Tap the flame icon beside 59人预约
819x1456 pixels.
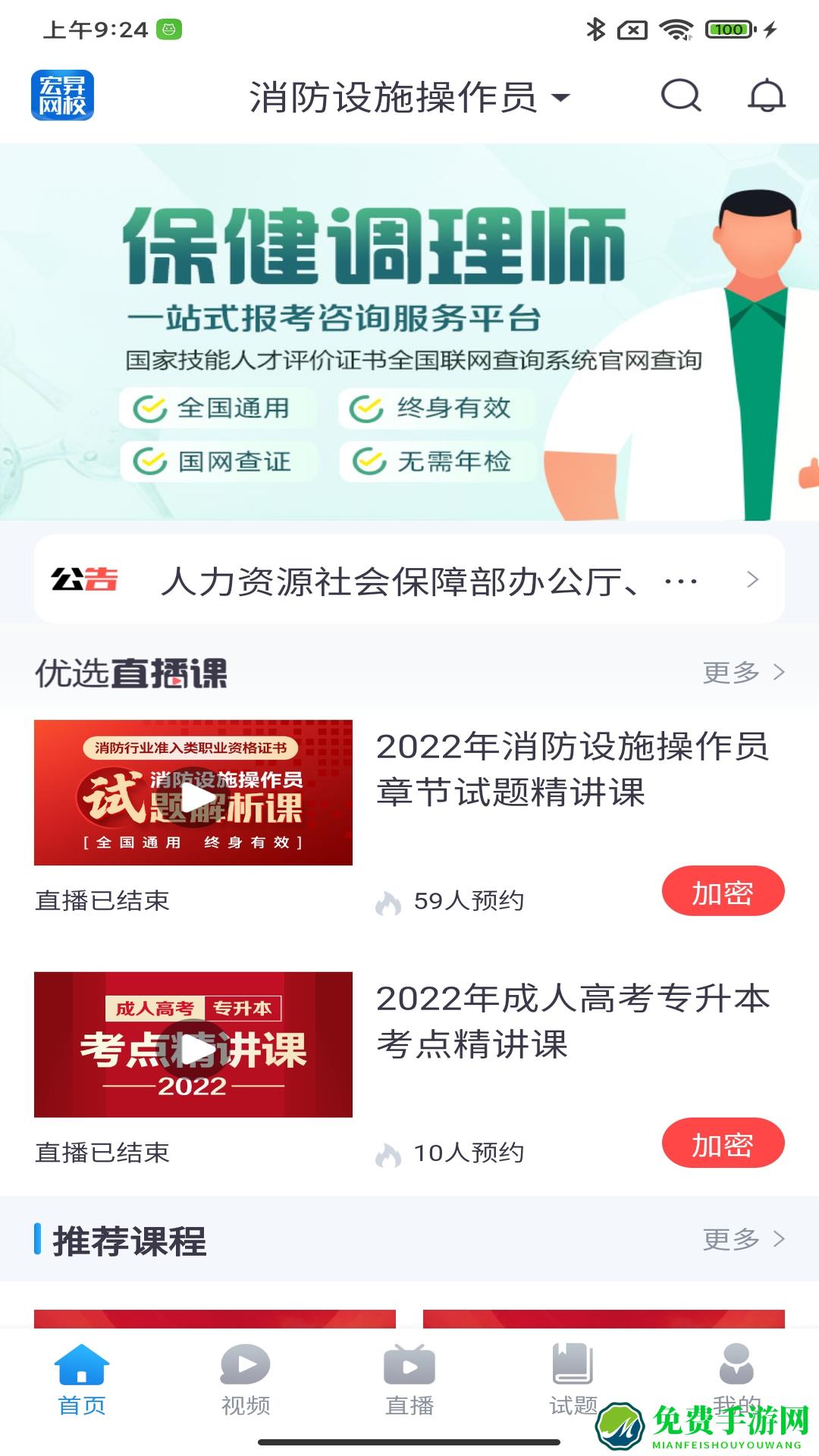[388, 902]
